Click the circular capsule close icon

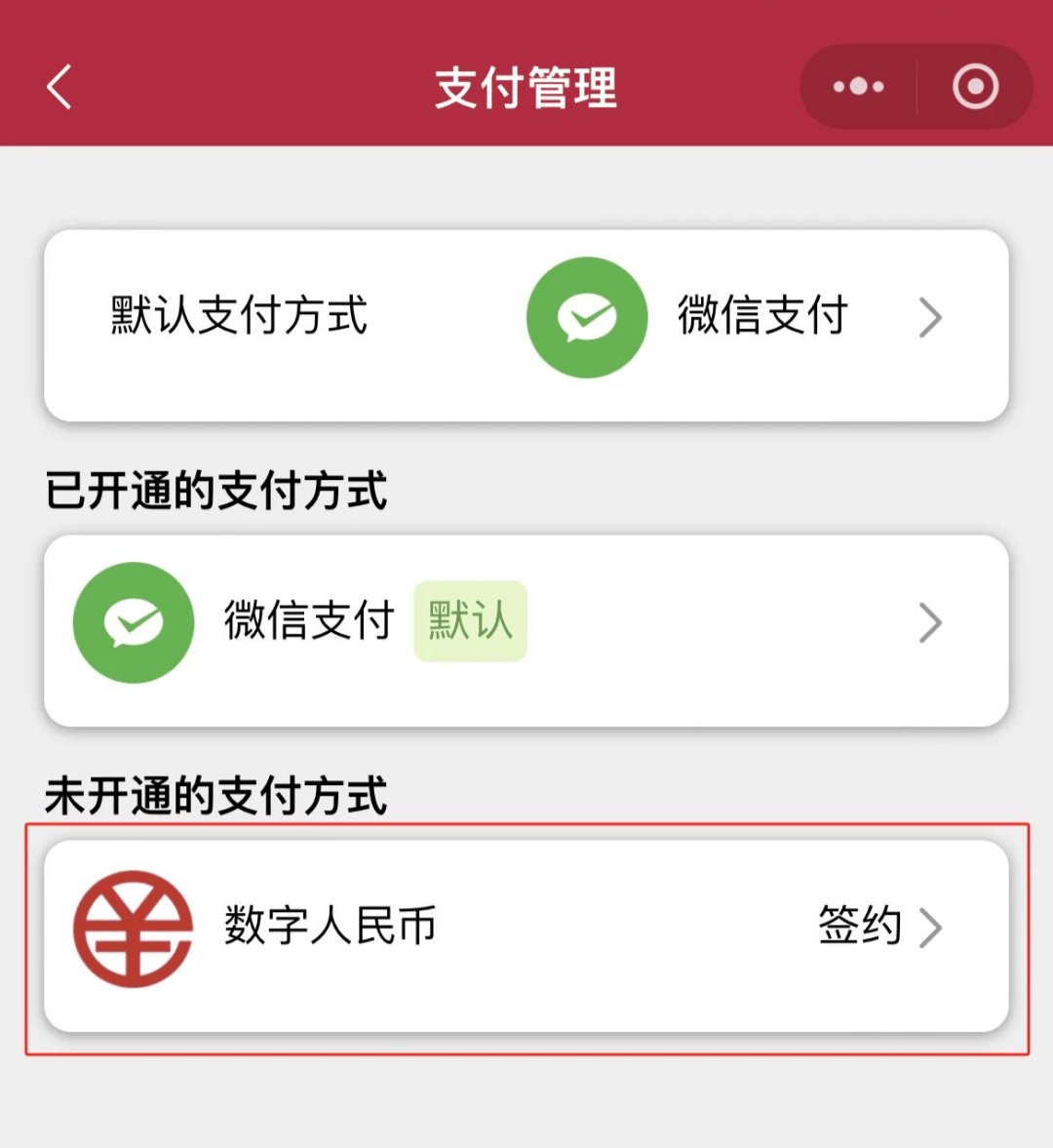(x=973, y=86)
